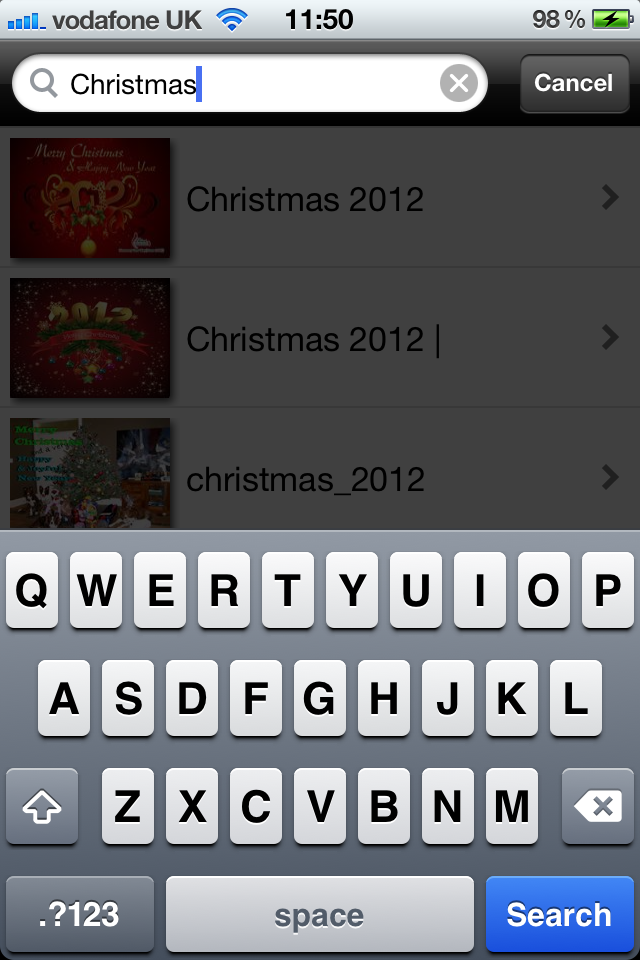Tap the shift key
This screenshot has width=640, height=960.
click(42, 806)
